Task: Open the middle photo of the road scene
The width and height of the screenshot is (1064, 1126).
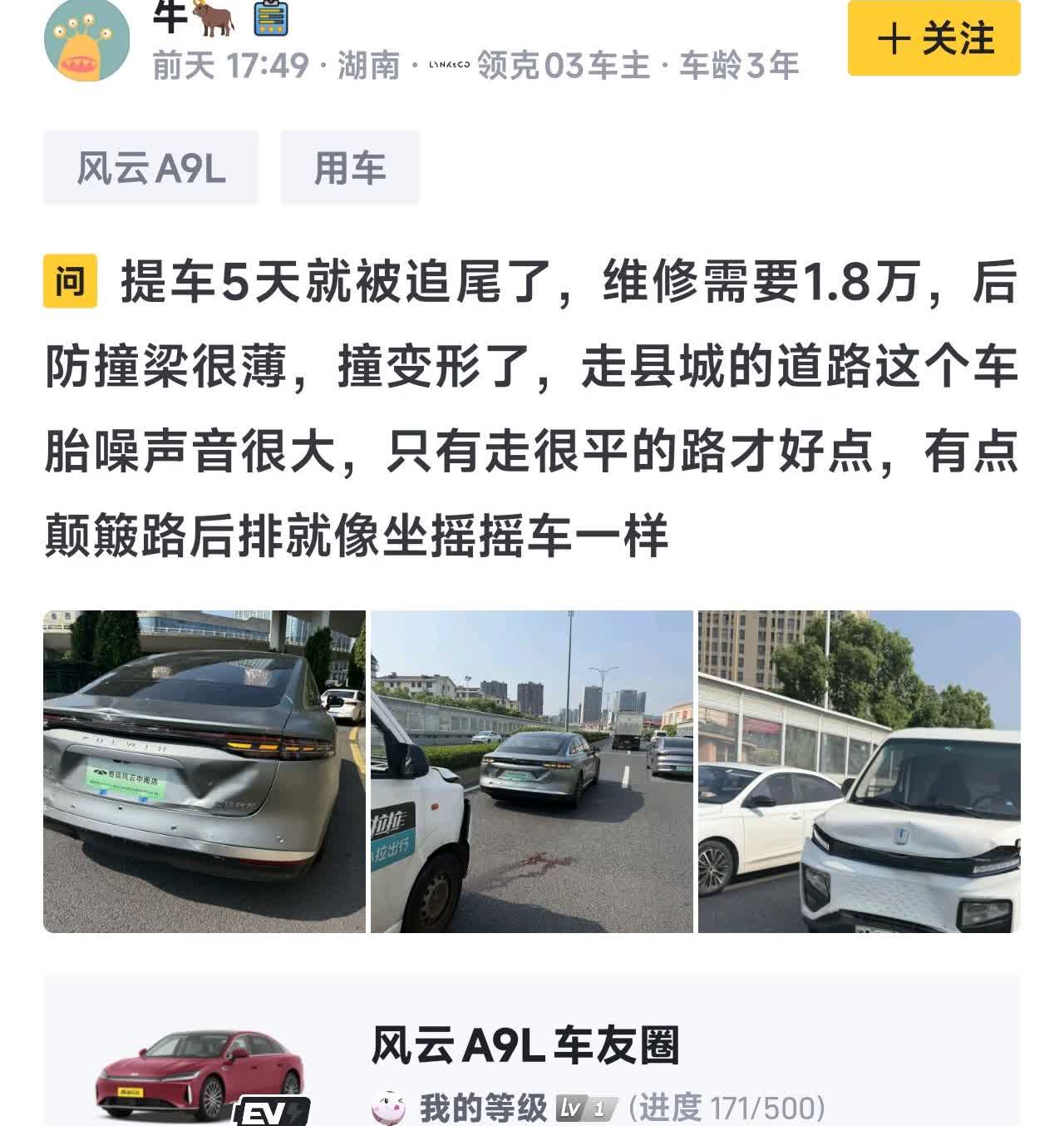Action: tap(532, 772)
